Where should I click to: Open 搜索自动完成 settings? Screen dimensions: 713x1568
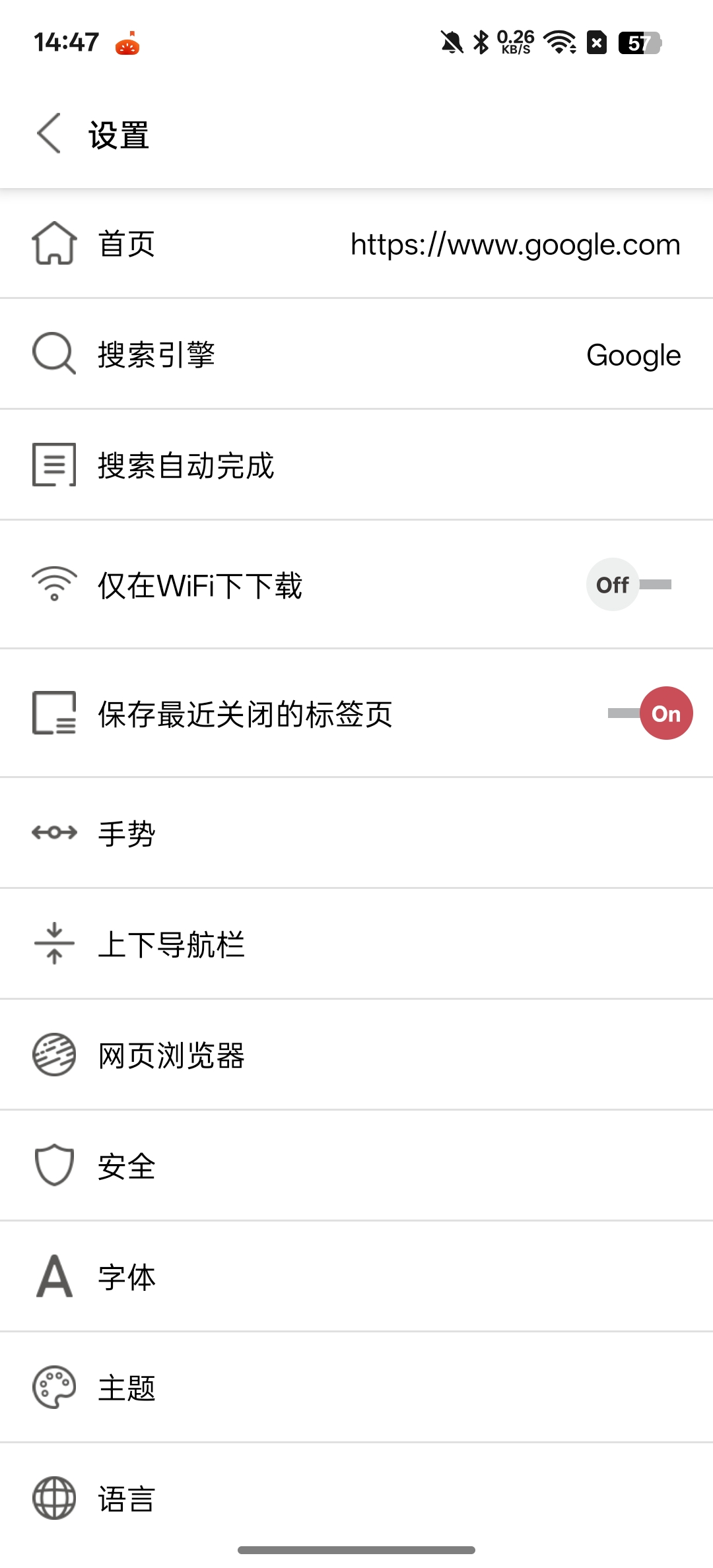coord(356,465)
